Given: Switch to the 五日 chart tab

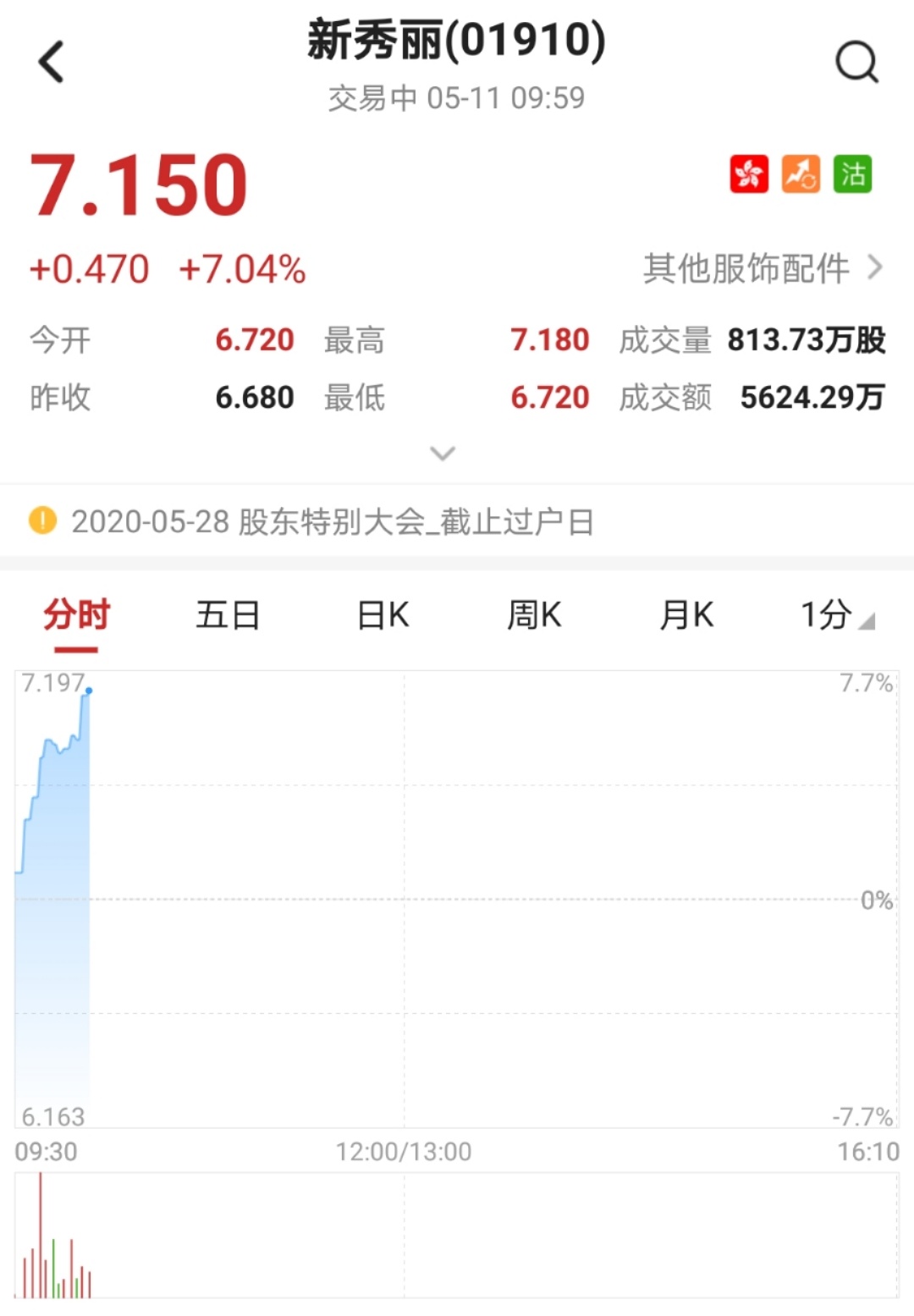Looking at the screenshot, I should point(228,615).
